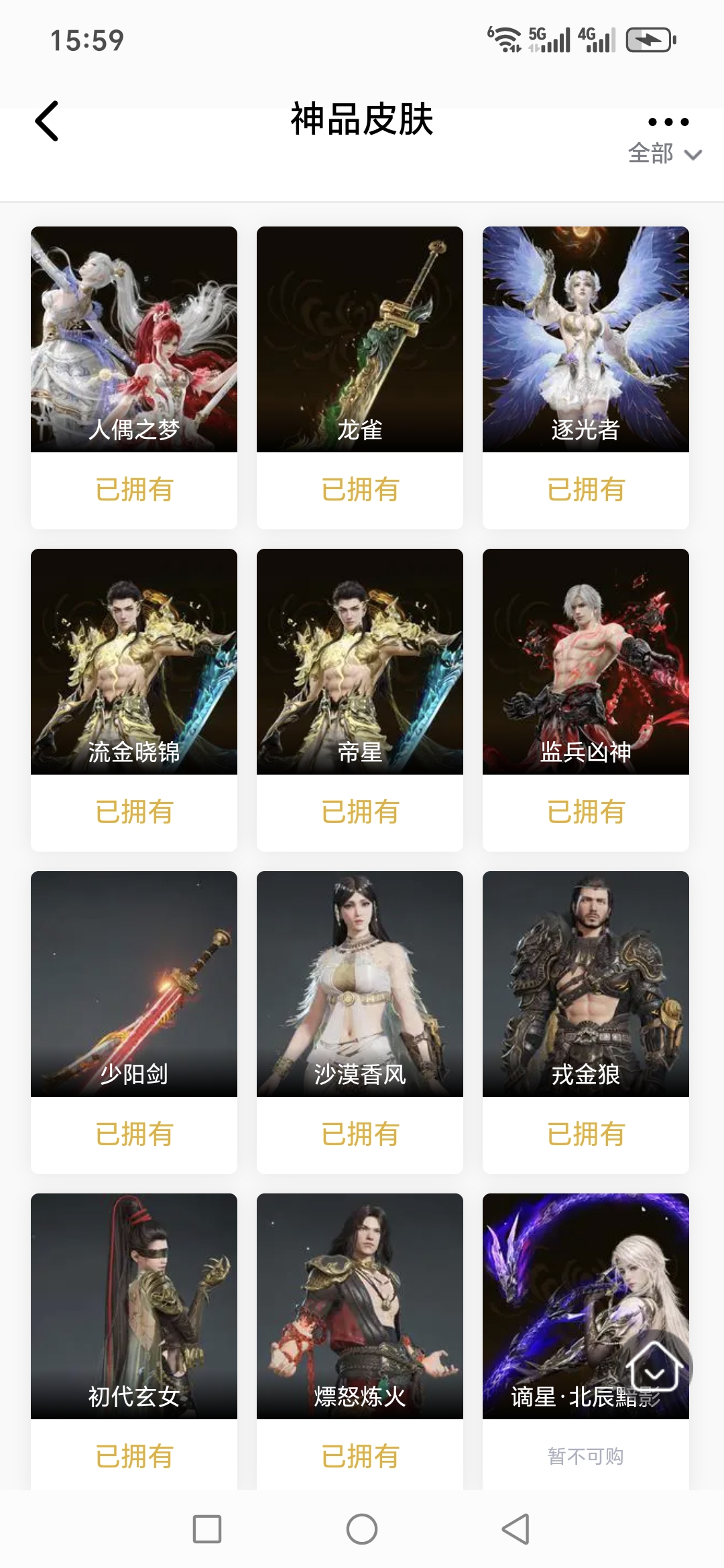Tap the system home circle button
The image size is (724, 1568).
(362, 1529)
